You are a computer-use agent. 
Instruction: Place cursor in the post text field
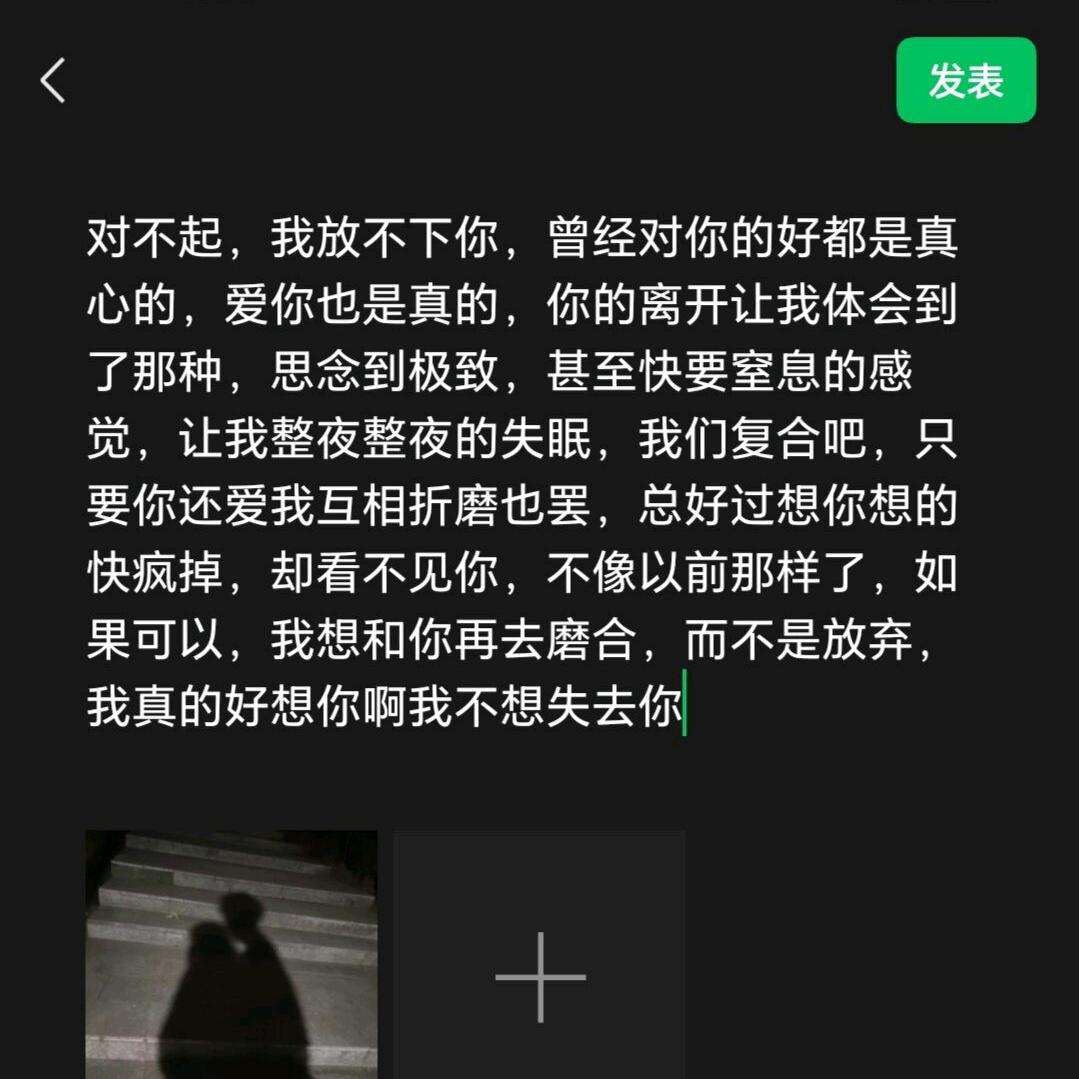(x=520, y=472)
